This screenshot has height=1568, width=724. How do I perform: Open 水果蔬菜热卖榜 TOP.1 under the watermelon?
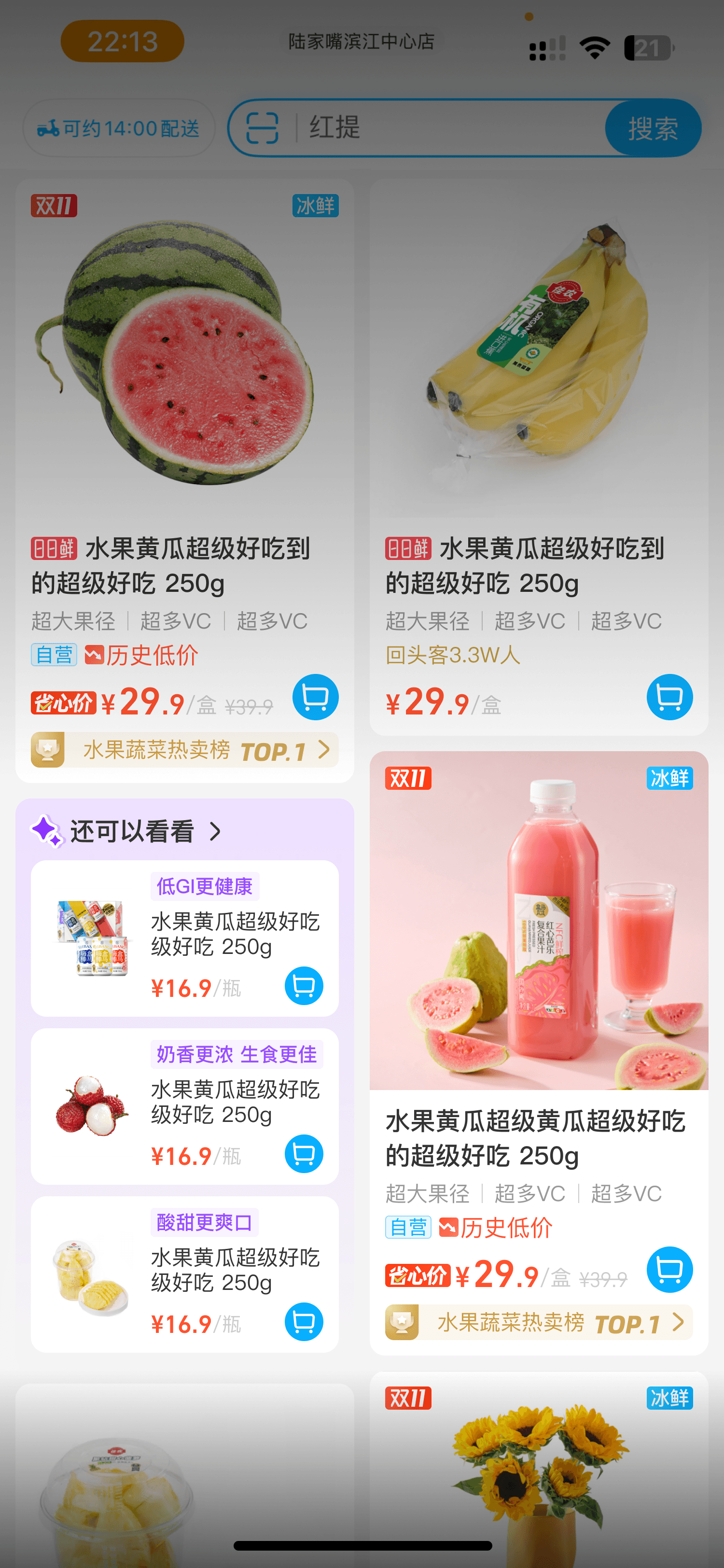tap(184, 750)
